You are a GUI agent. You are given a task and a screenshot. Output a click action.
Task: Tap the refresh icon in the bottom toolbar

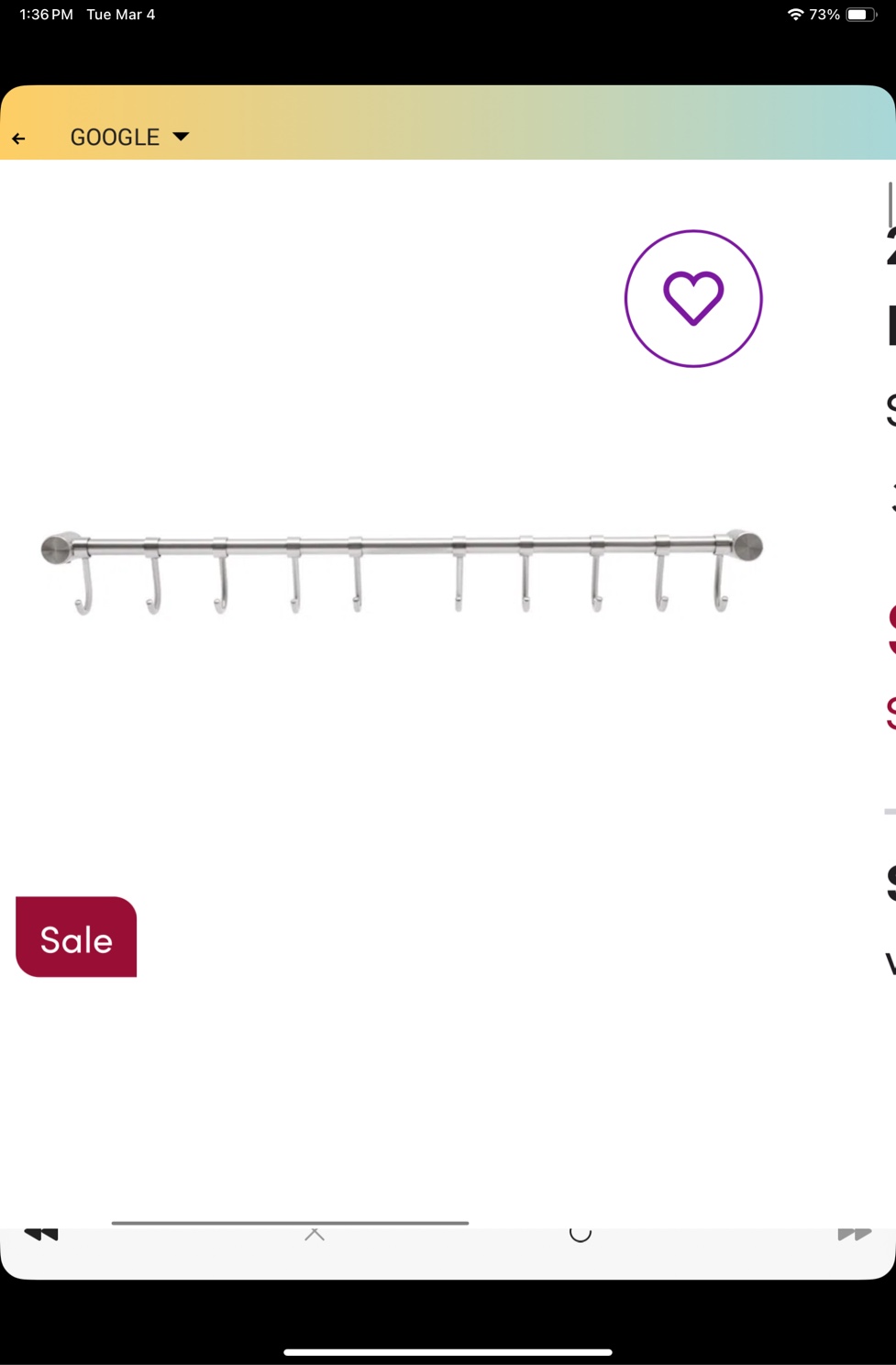pos(580,1233)
